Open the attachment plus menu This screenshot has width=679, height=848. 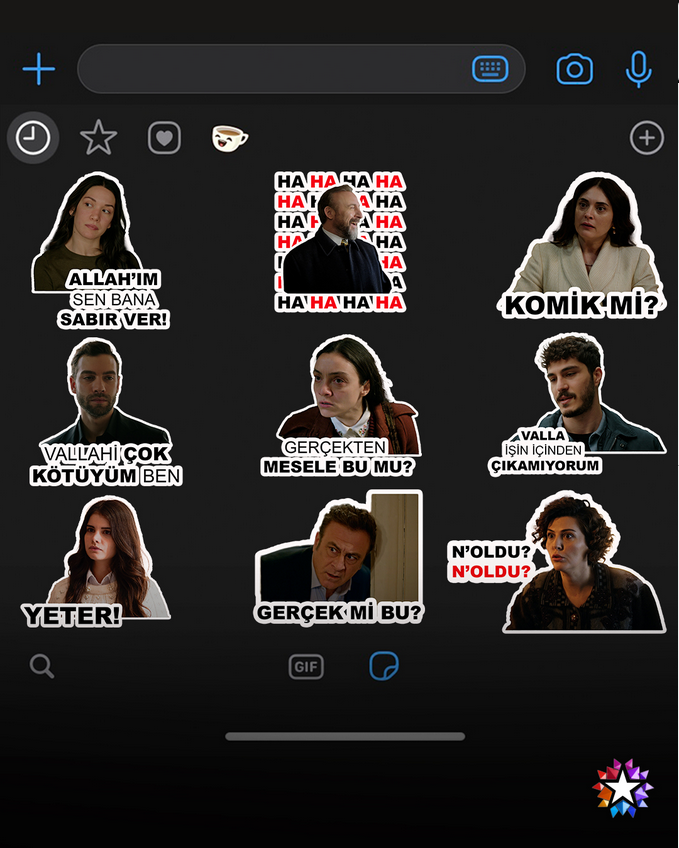(38, 69)
